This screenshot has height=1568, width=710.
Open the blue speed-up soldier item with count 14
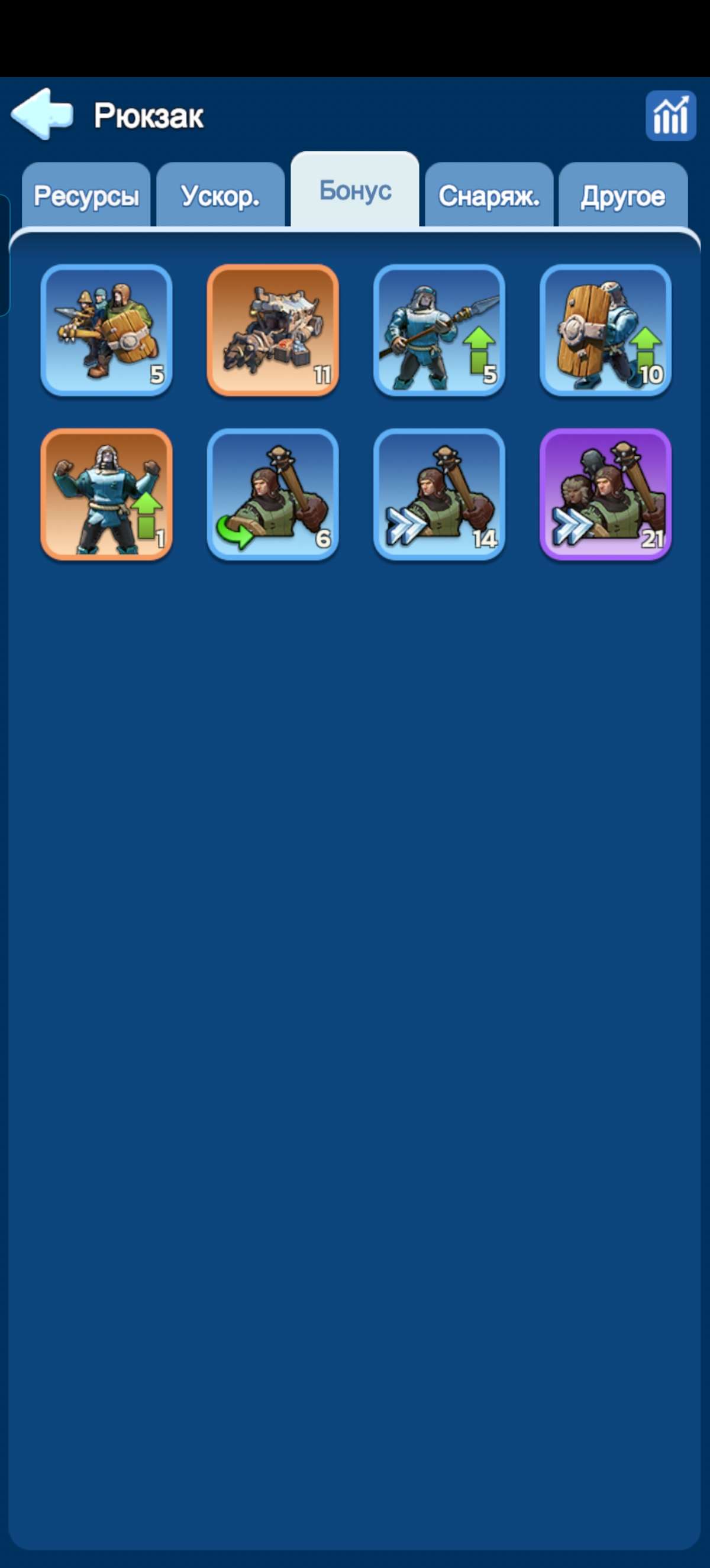(x=439, y=494)
